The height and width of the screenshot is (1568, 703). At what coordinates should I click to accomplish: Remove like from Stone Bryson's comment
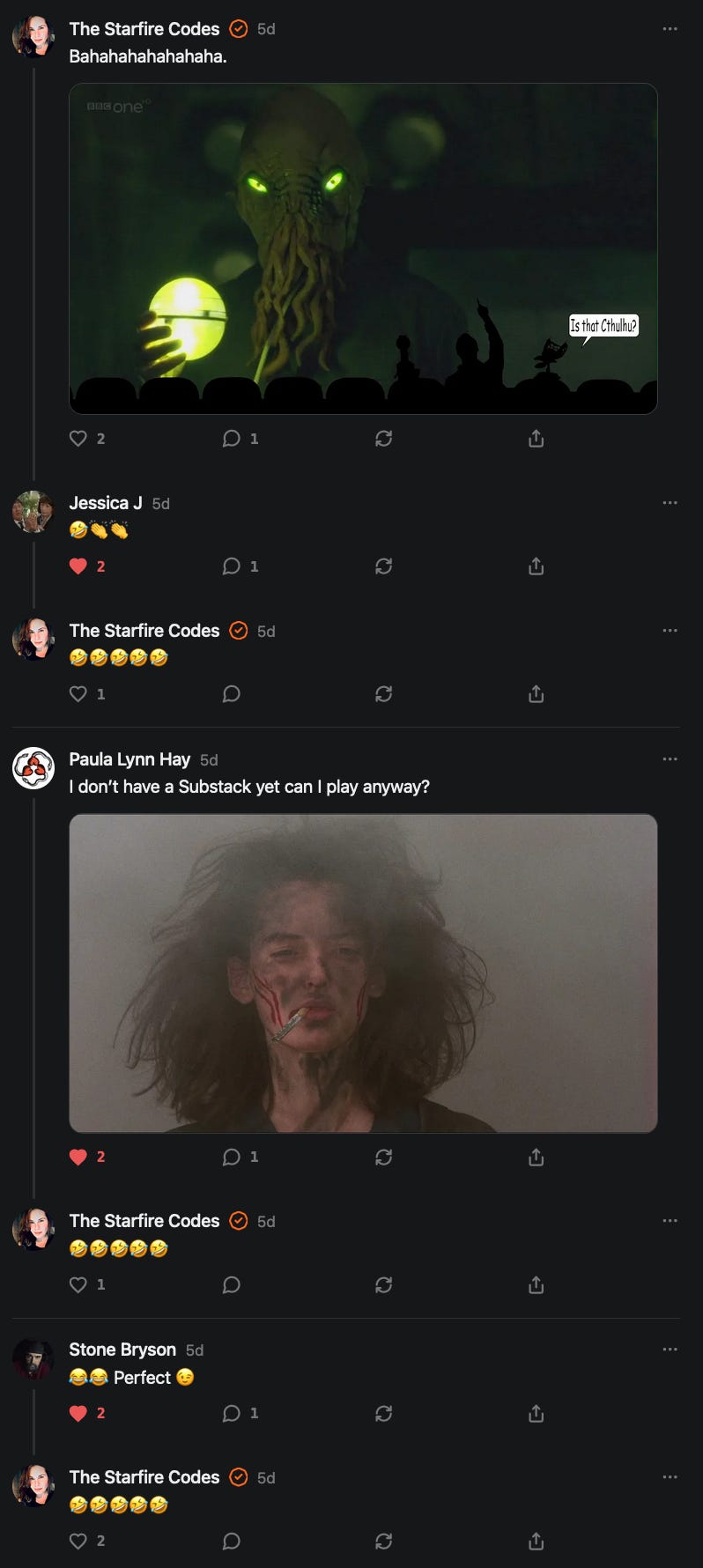pyautogui.click(x=78, y=1413)
